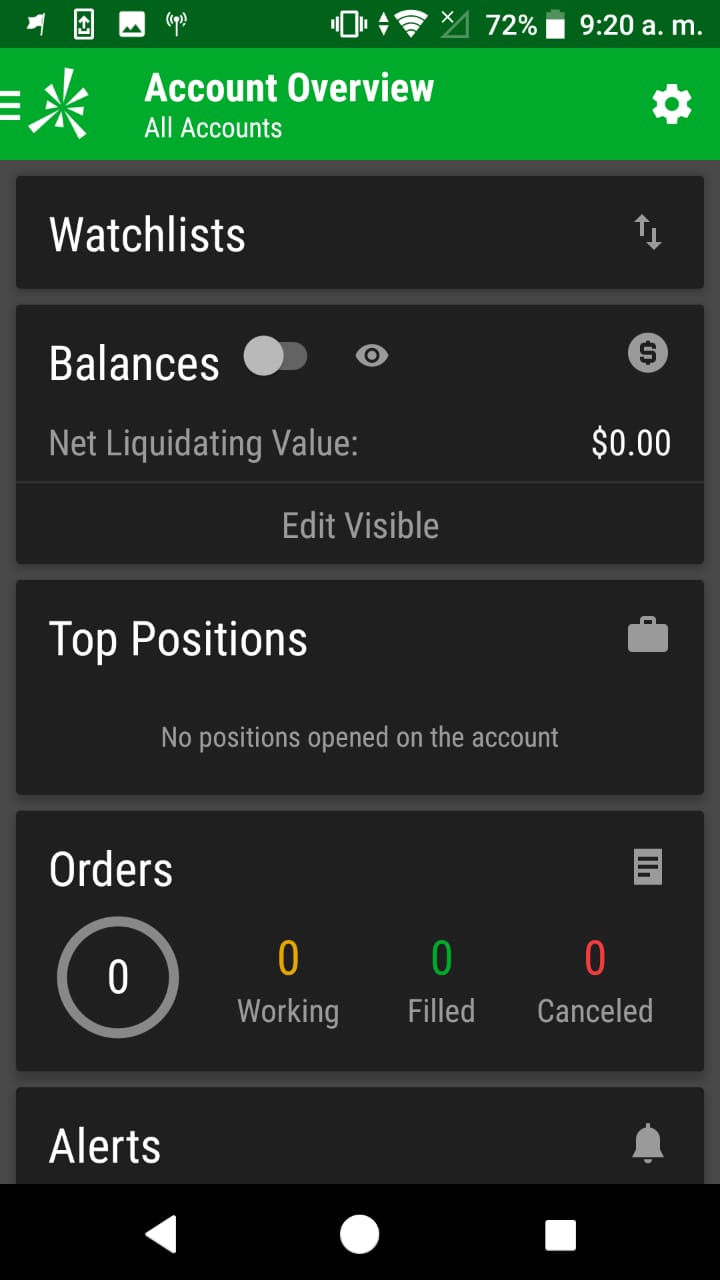Open settings via the gear icon

pyautogui.click(x=672, y=104)
